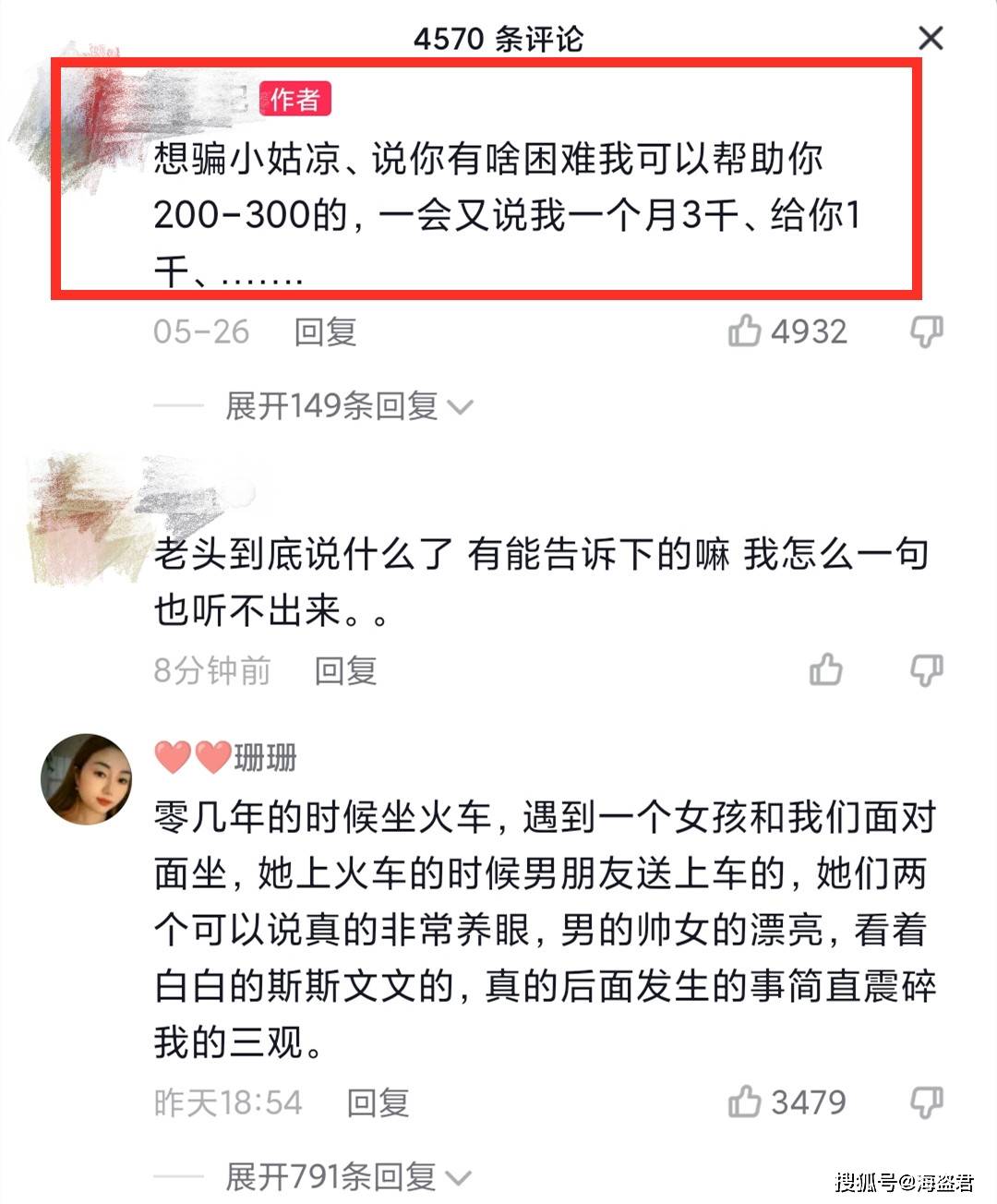The image size is (997, 1204).
Task: Like 珊珊's comment with 3479 likes
Action: [745, 1102]
